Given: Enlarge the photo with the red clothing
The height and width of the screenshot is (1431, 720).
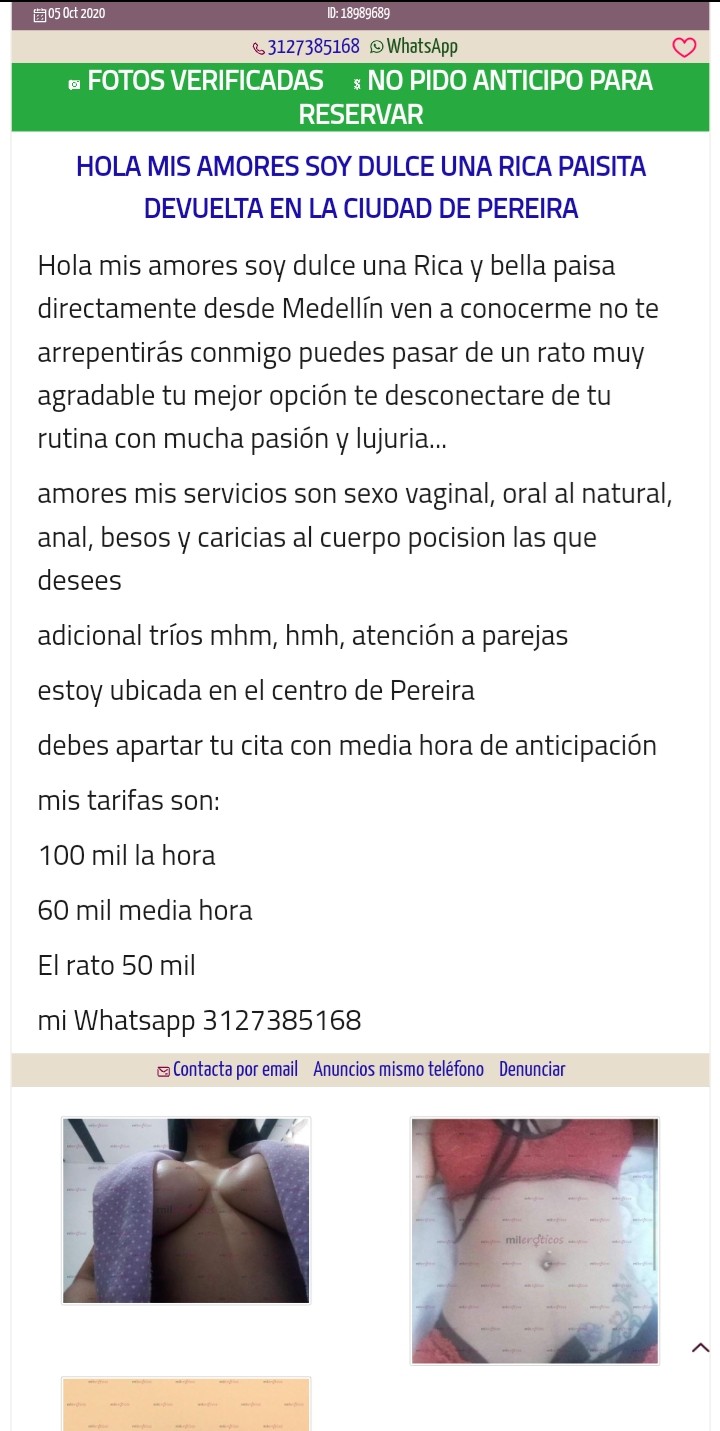Looking at the screenshot, I should click(535, 1240).
